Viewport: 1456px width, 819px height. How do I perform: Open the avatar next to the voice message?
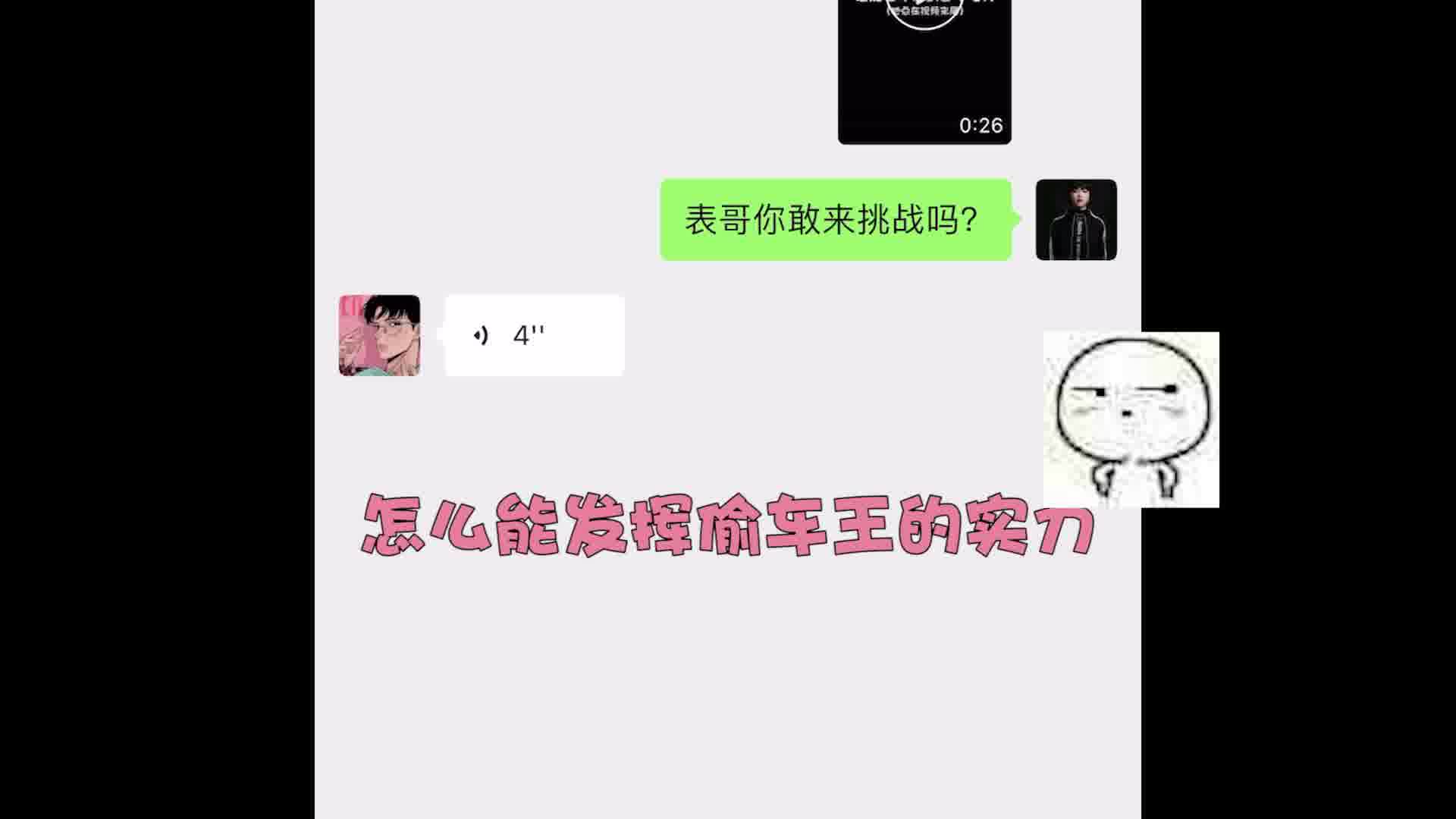click(379, 335)
